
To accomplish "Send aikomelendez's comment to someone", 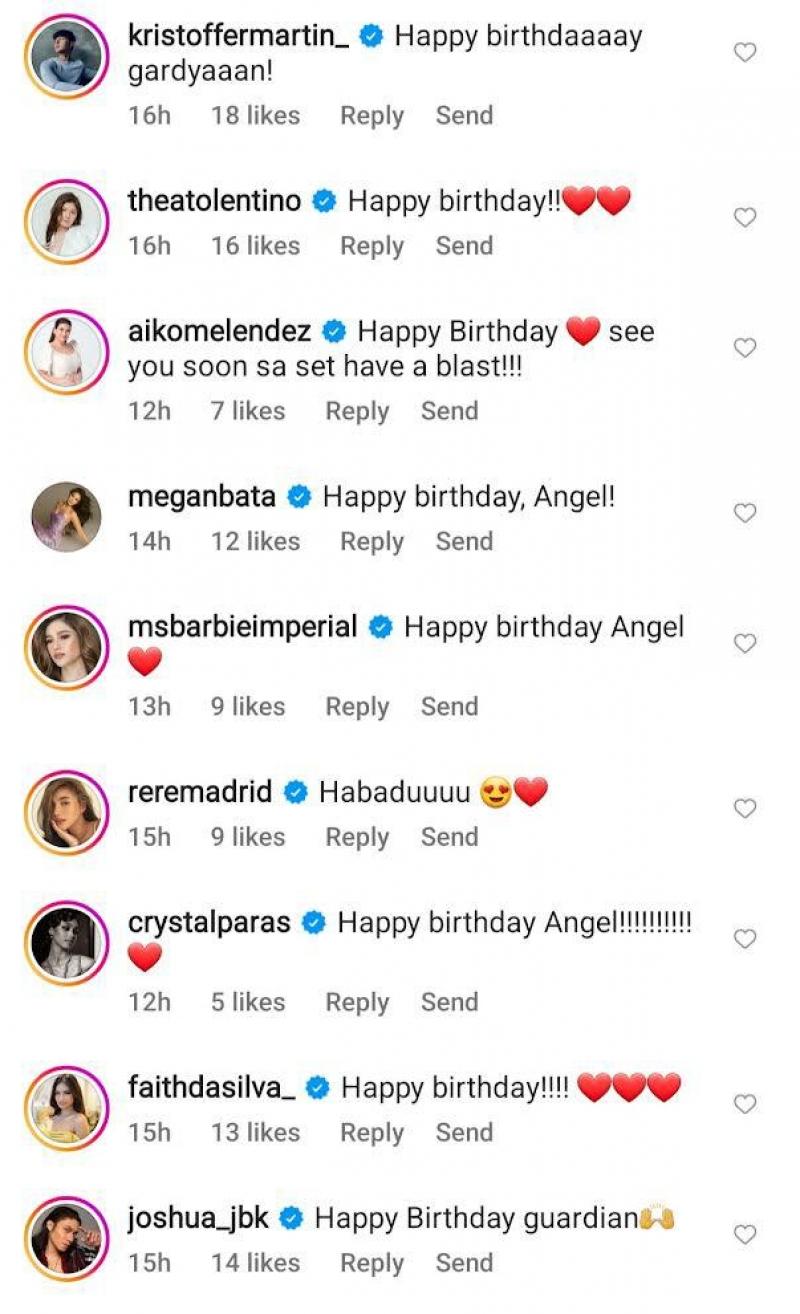I will click(449, 411).
